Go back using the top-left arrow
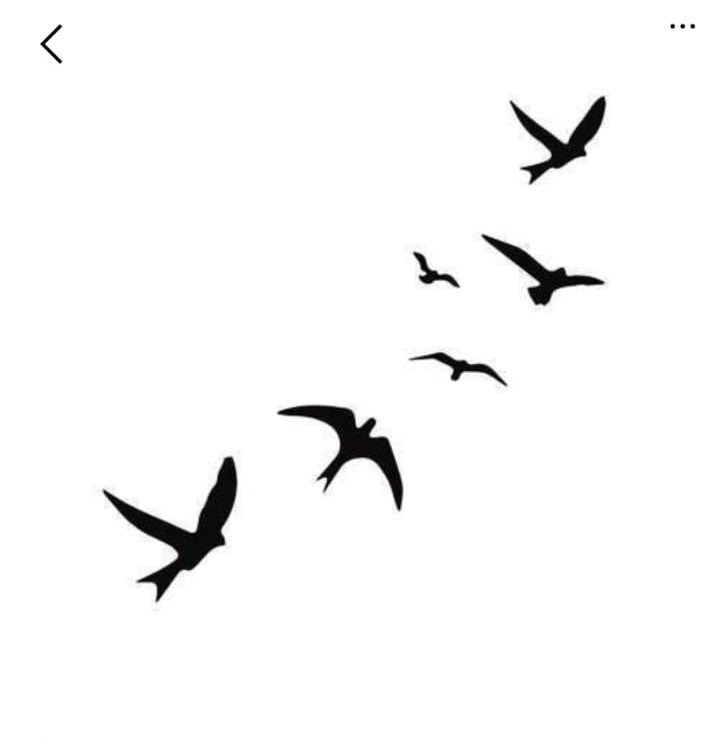 pyautogui.click(x=52, y=44)
